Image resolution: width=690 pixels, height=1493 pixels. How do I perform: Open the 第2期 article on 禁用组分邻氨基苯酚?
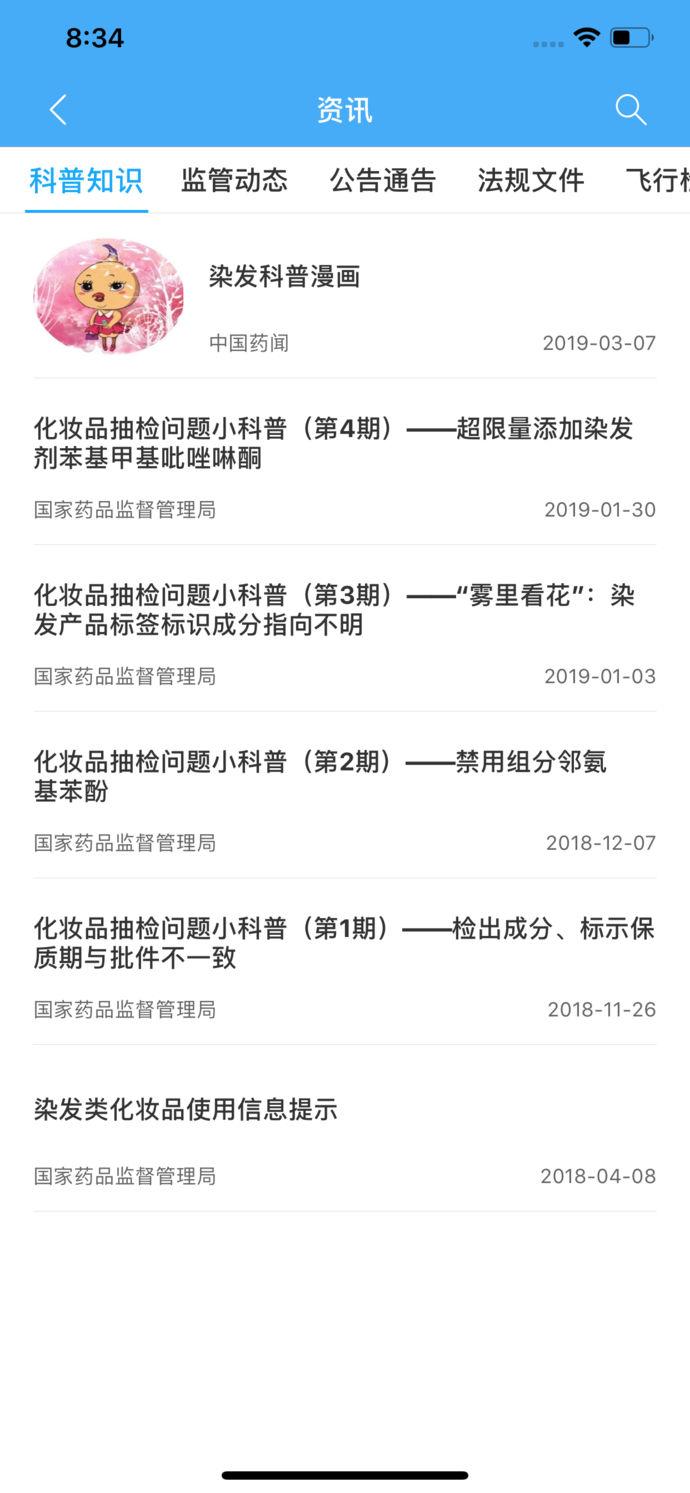[x=345, y=795]
